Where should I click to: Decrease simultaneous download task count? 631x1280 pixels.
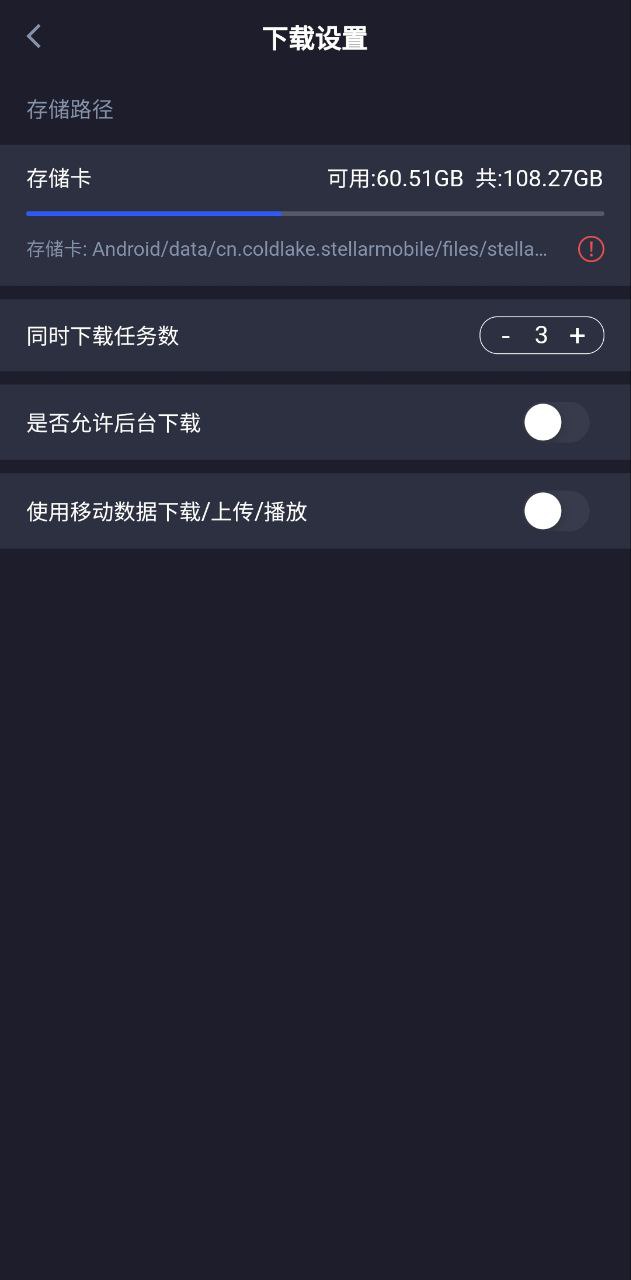pos(506,336)
